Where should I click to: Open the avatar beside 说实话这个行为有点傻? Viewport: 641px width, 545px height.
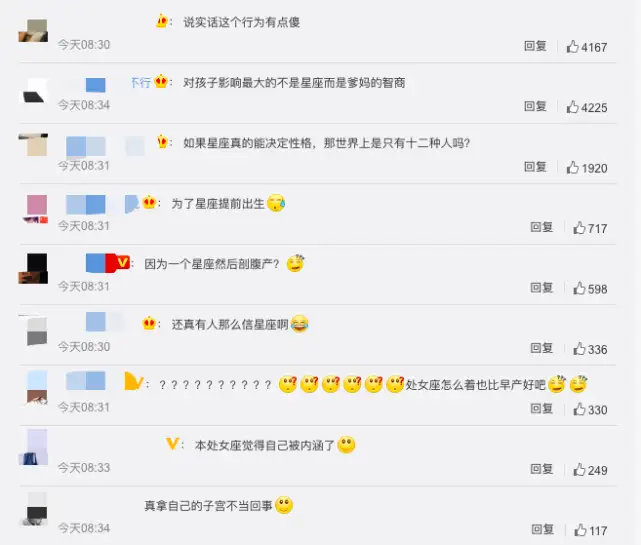point(33,31)
